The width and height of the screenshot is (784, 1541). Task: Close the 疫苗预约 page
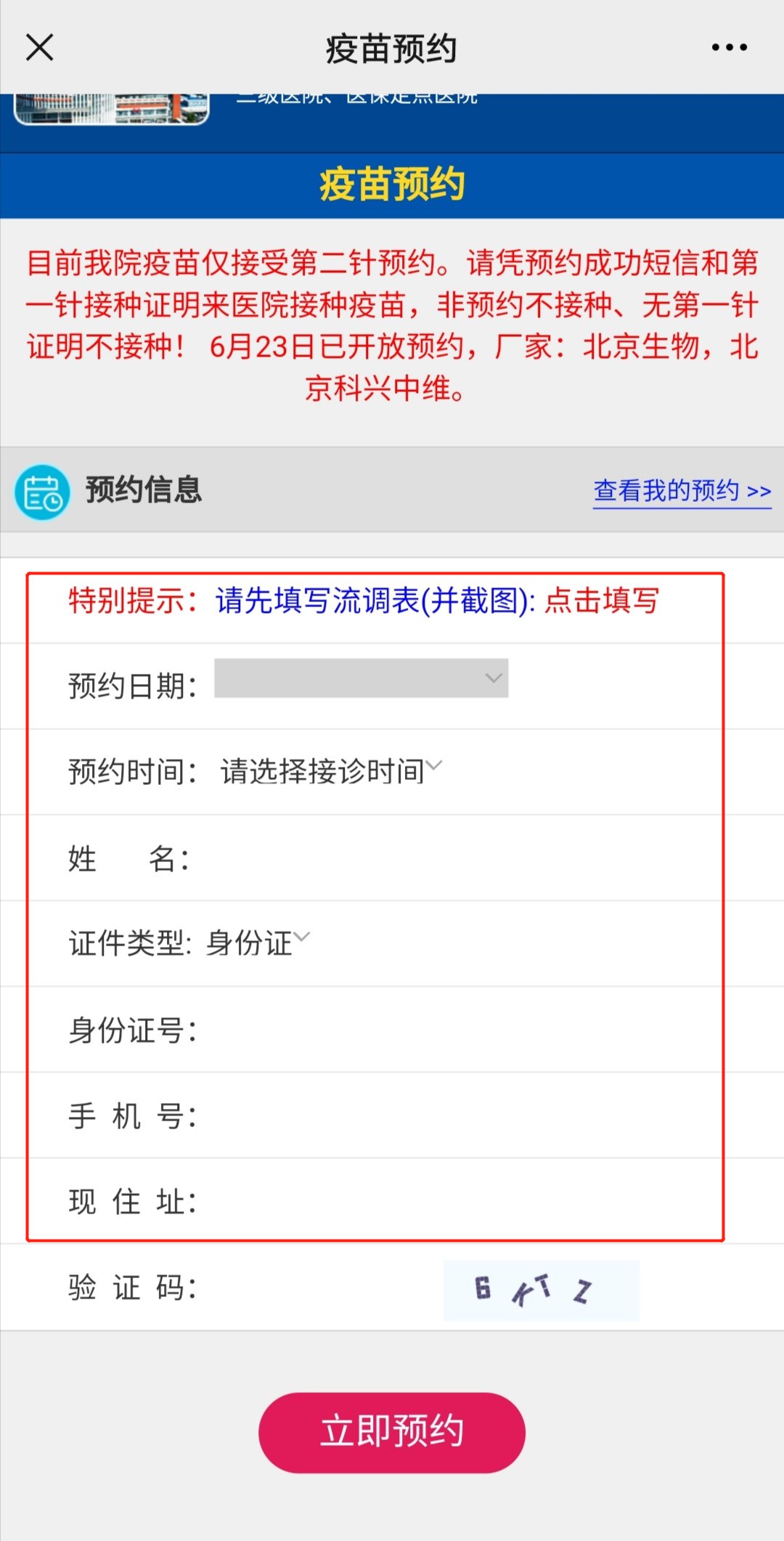40,48
